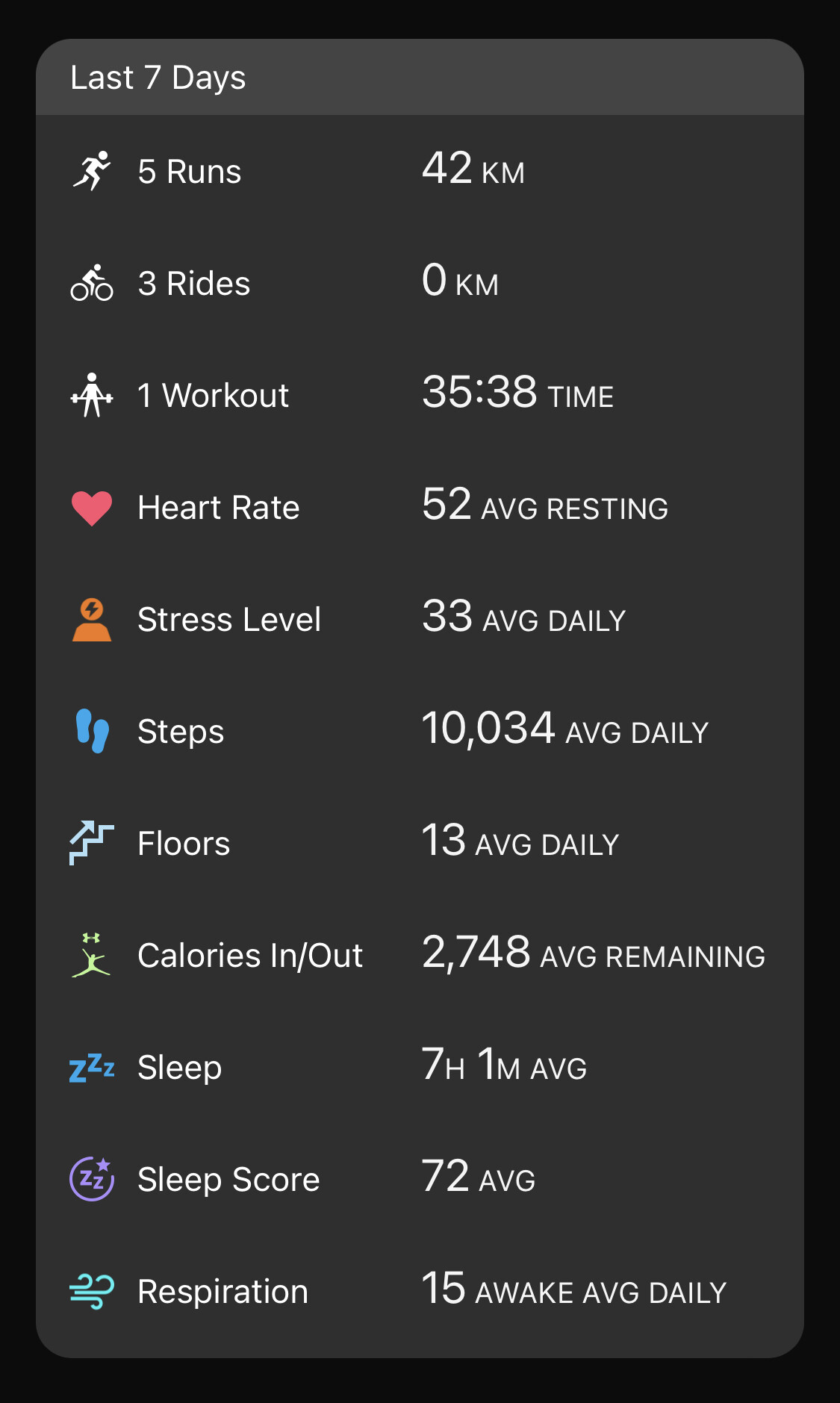Open Respiration details

coord(420,1291)
